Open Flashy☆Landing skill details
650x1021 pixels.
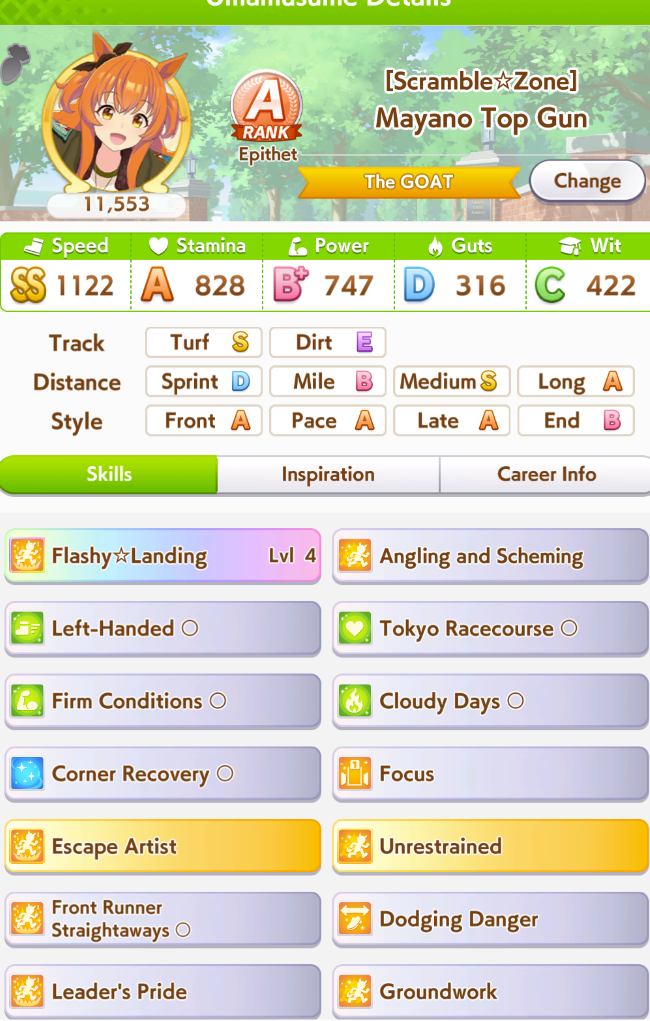[163, 556]
